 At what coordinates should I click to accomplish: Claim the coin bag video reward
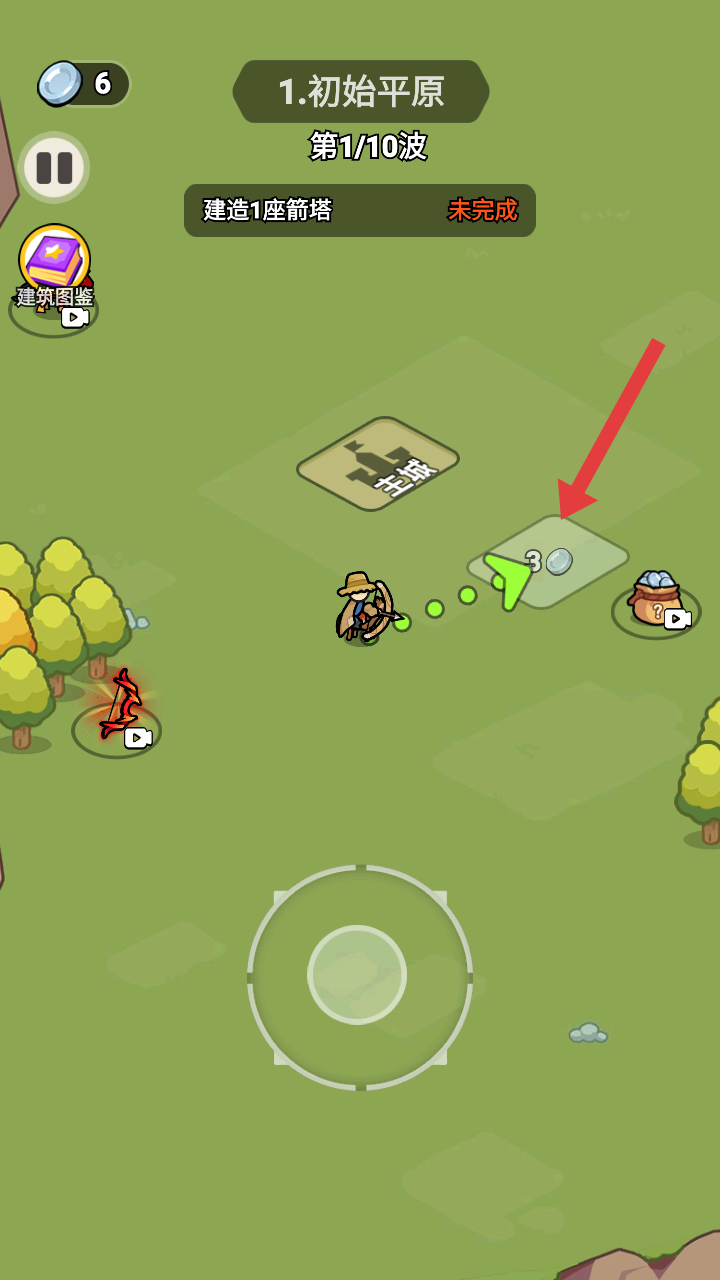pyautogui.click(x=656, y=601)
